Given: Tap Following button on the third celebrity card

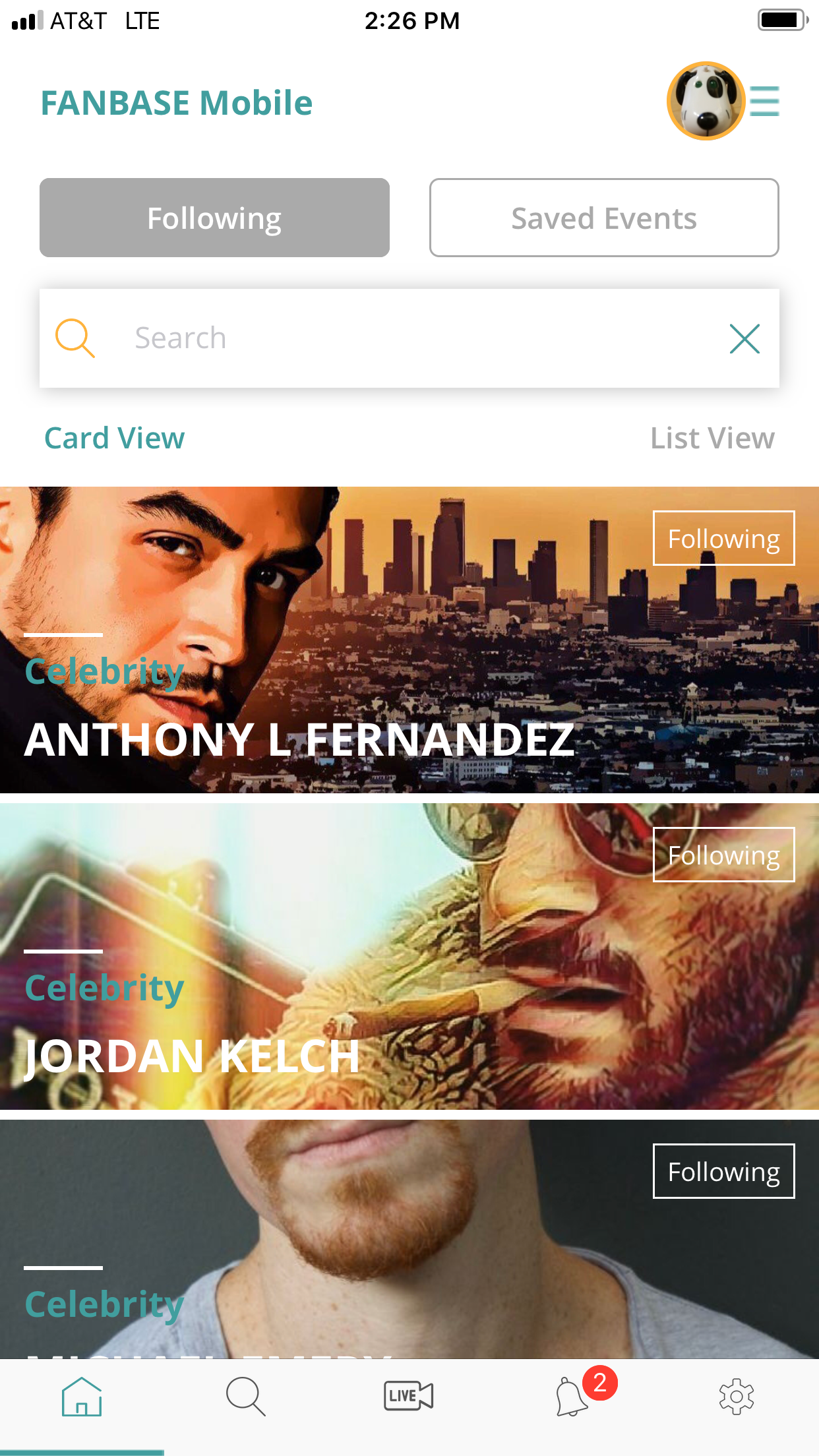Looking at the screenshot, I should 723,1171.
